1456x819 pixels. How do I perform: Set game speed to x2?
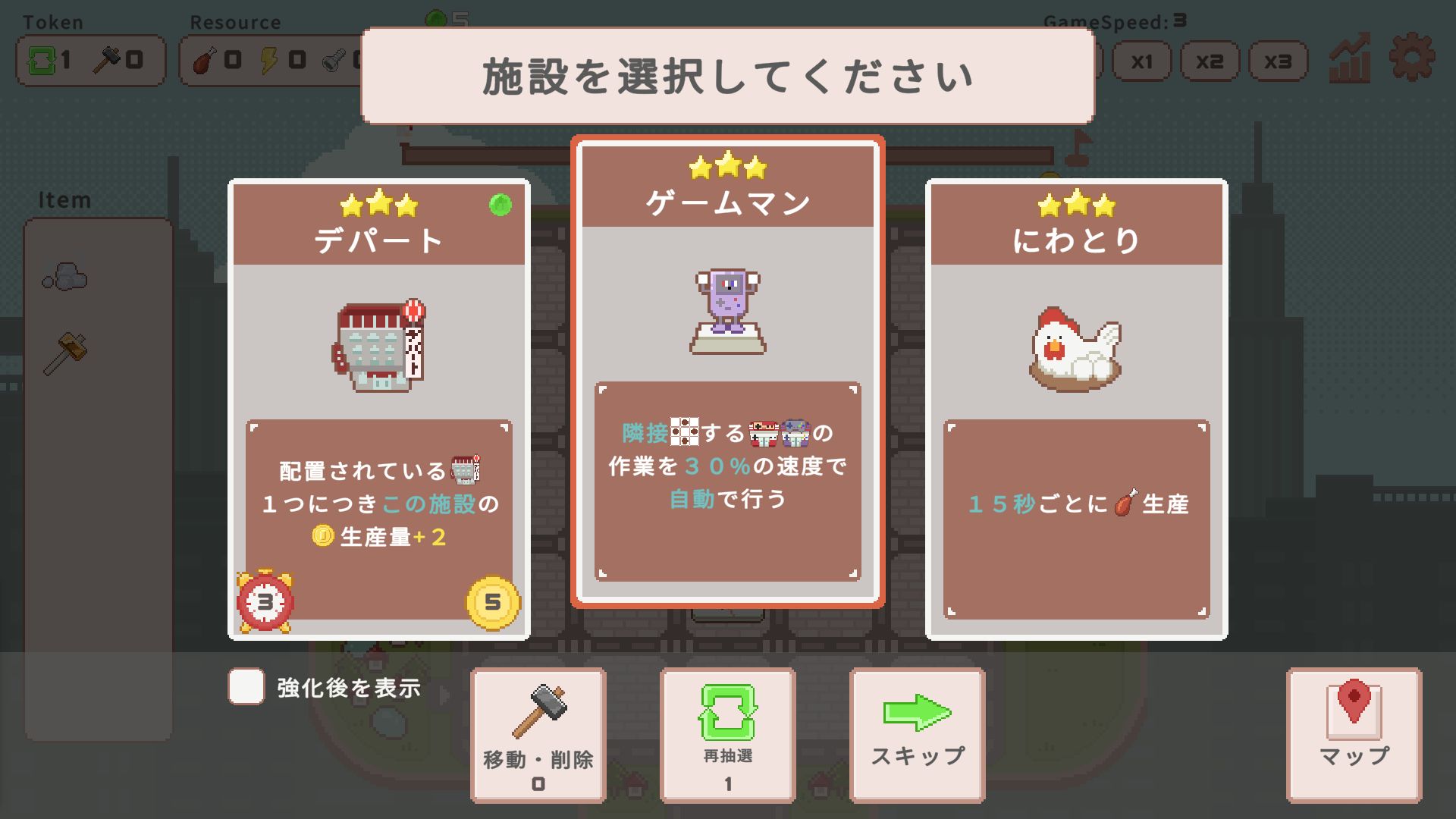coord(1210,61)
